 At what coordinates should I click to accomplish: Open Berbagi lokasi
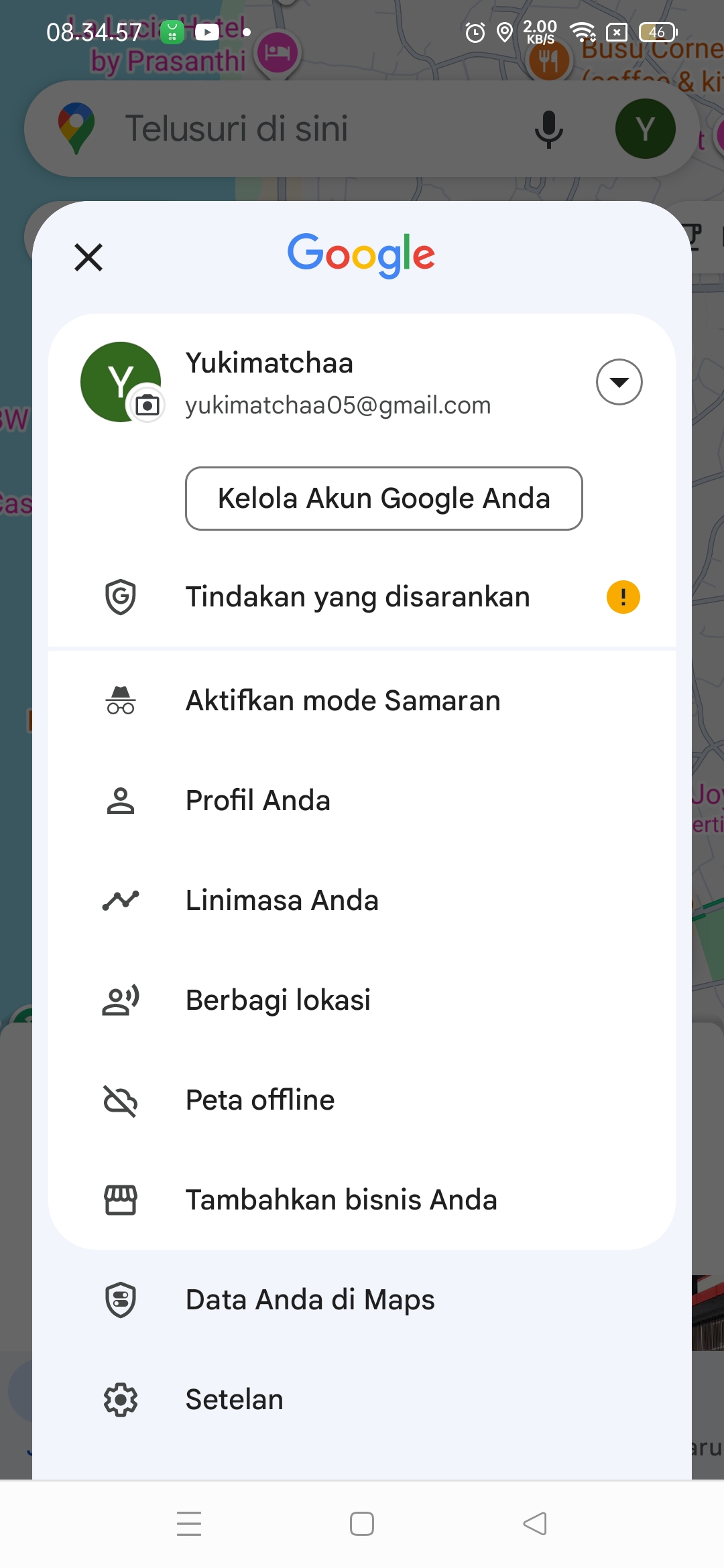278,1000
